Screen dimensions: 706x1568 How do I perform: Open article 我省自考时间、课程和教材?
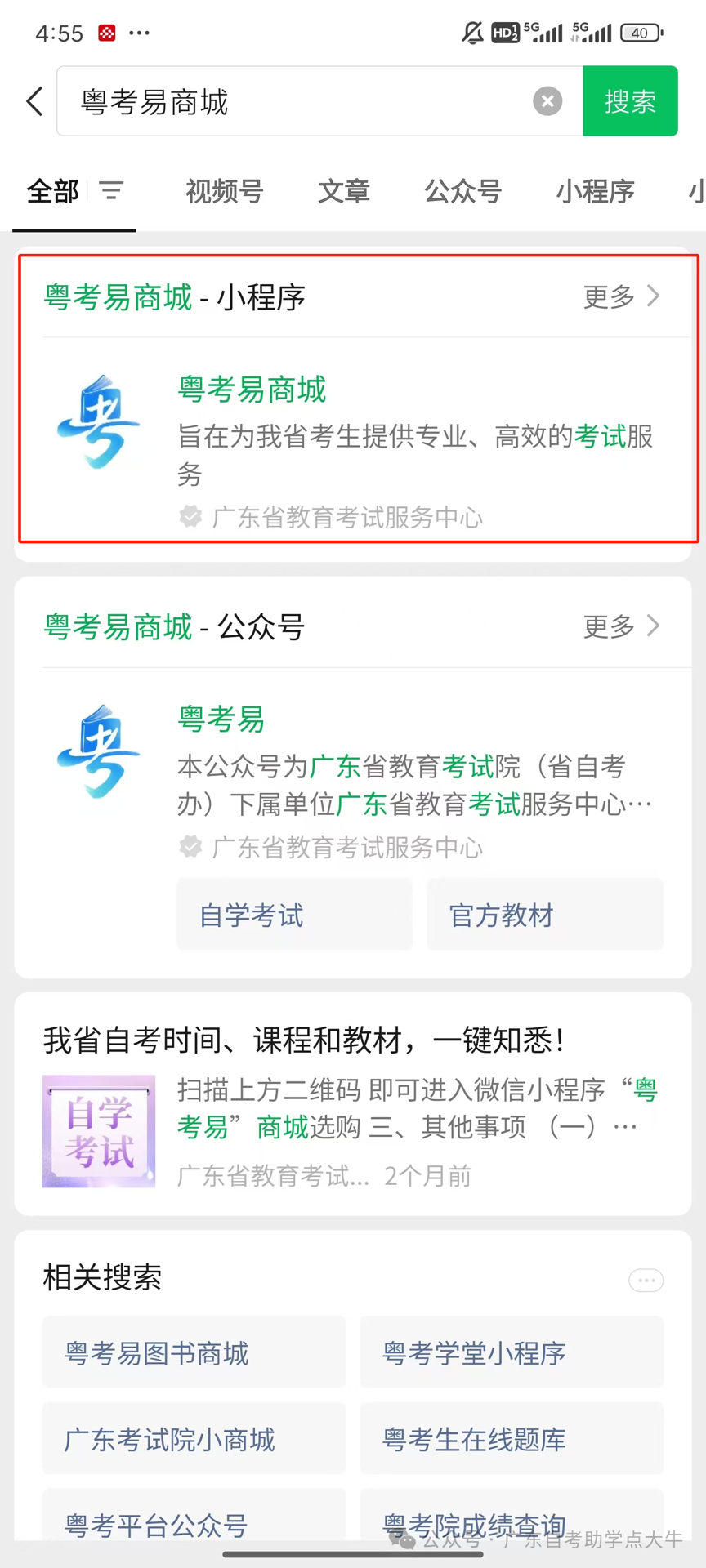click(304, 1041)
